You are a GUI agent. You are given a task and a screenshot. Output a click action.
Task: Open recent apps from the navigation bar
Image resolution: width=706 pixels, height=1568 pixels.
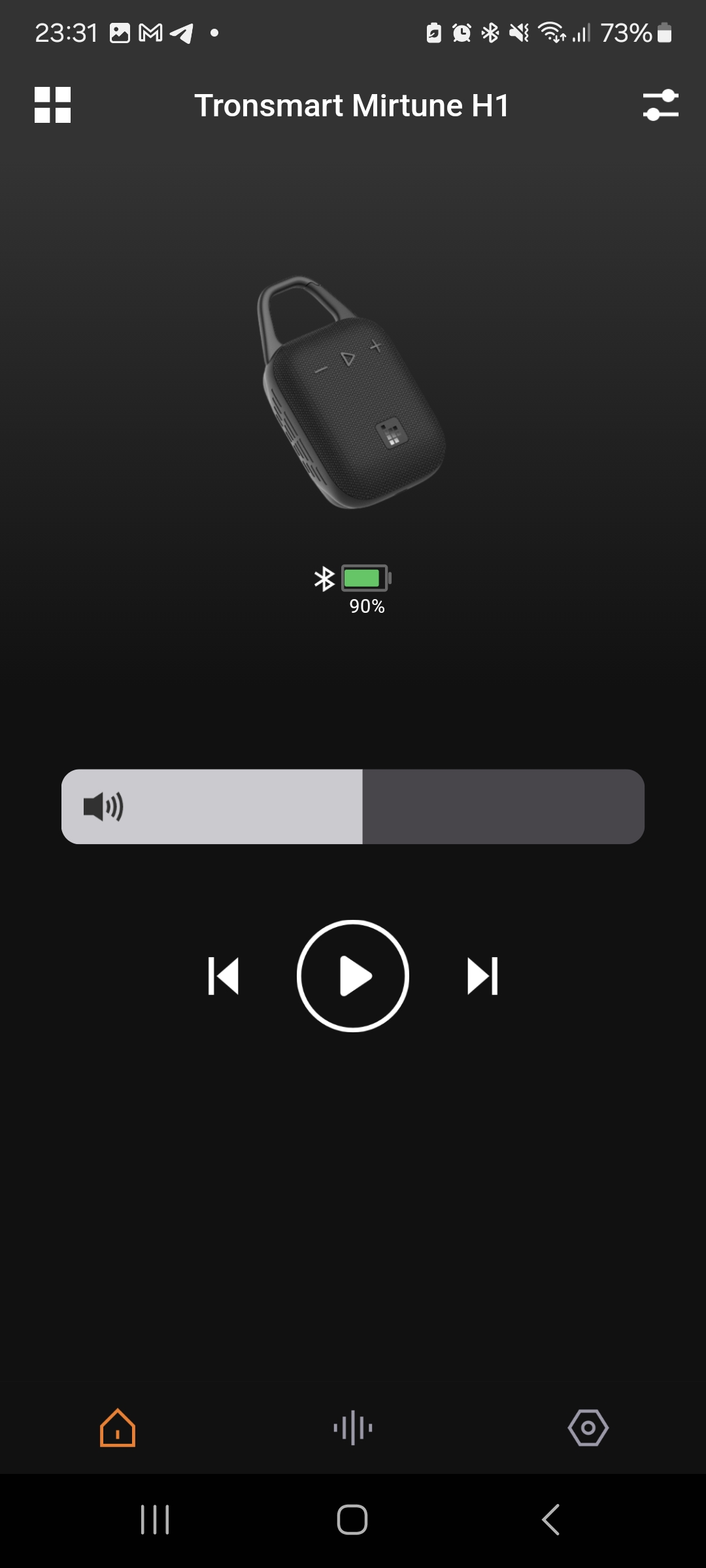[x=155, y=1519]
